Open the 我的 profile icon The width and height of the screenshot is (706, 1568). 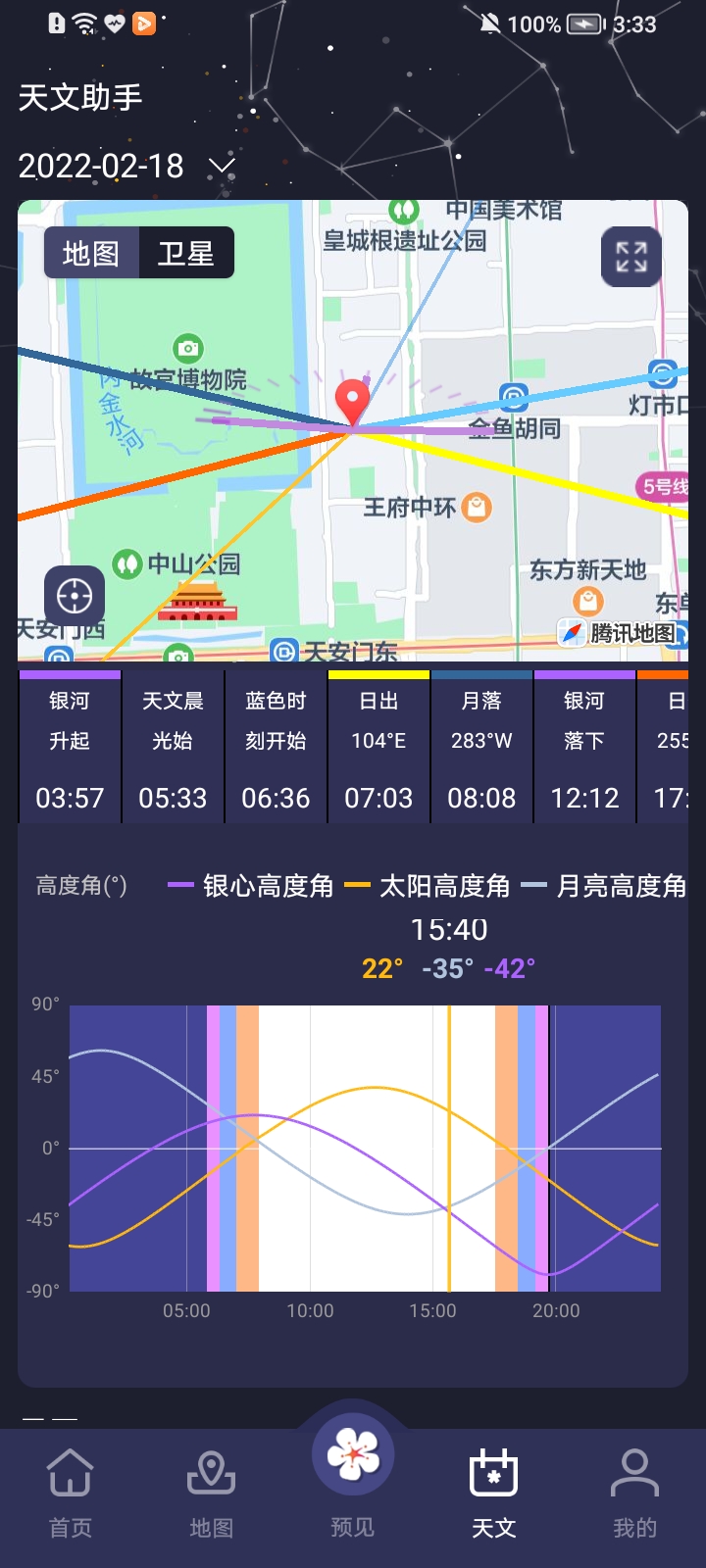[635, 1474]
